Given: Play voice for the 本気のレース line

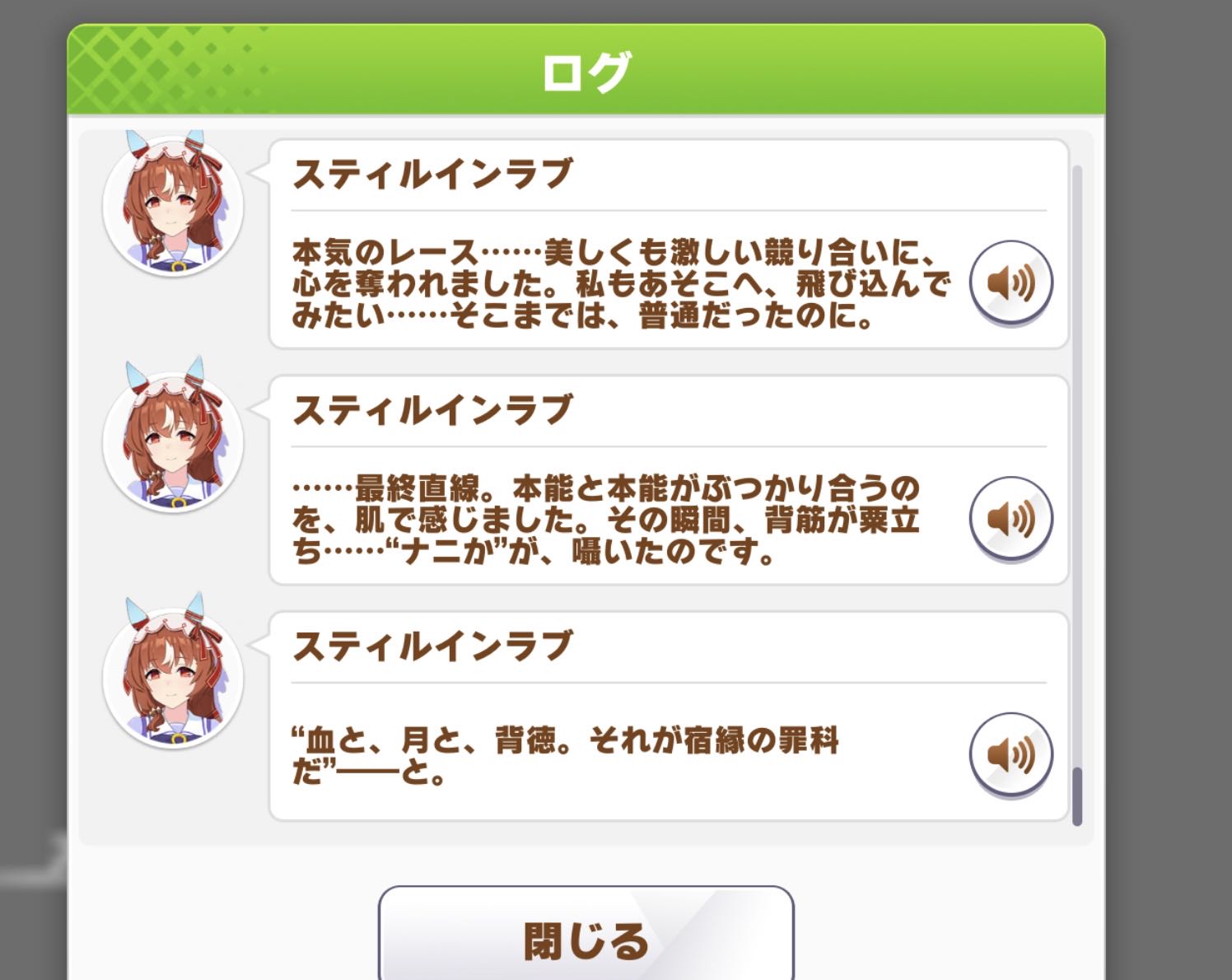Looking at the screenshot, I should click(x=1010, y=282).
